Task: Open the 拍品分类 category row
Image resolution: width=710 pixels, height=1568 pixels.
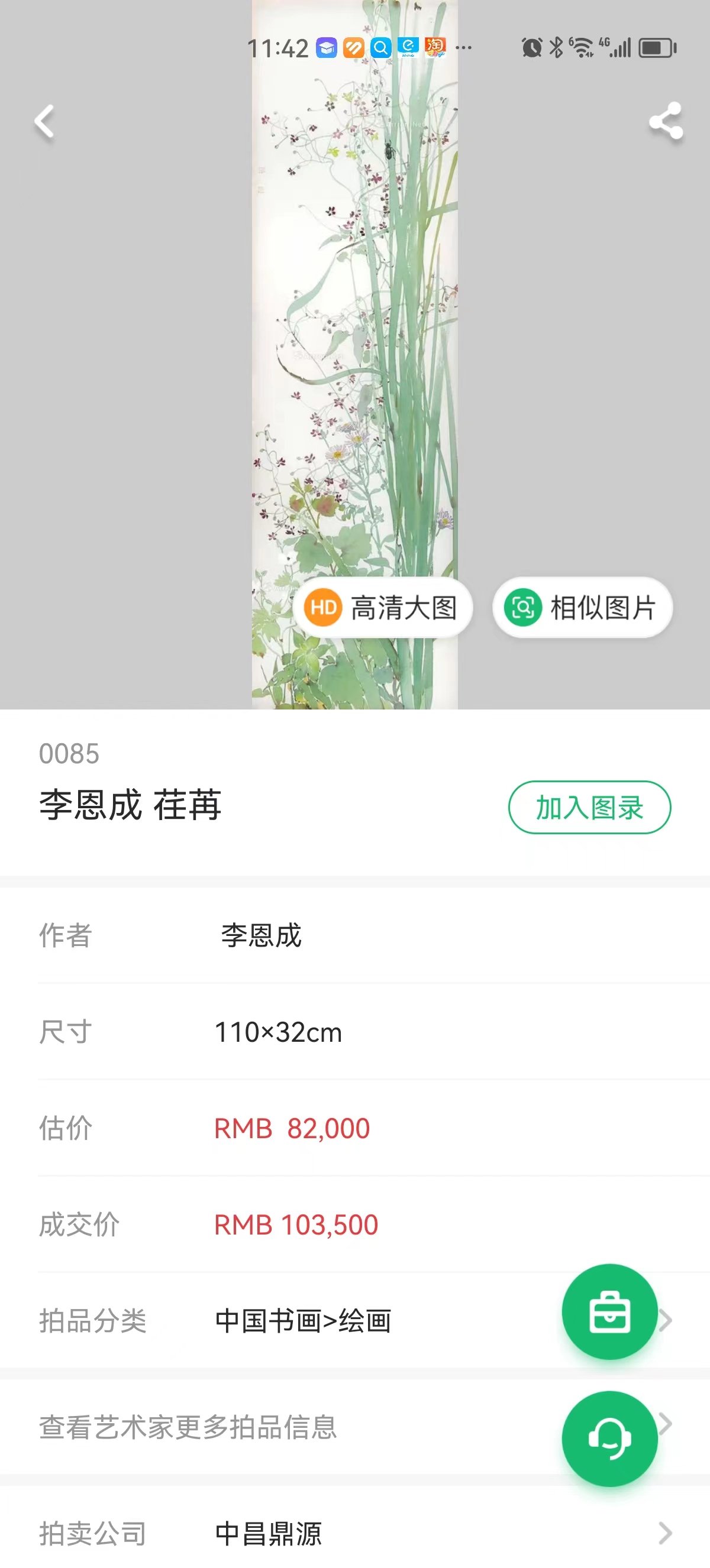Action: click(x=305, y=1320)
